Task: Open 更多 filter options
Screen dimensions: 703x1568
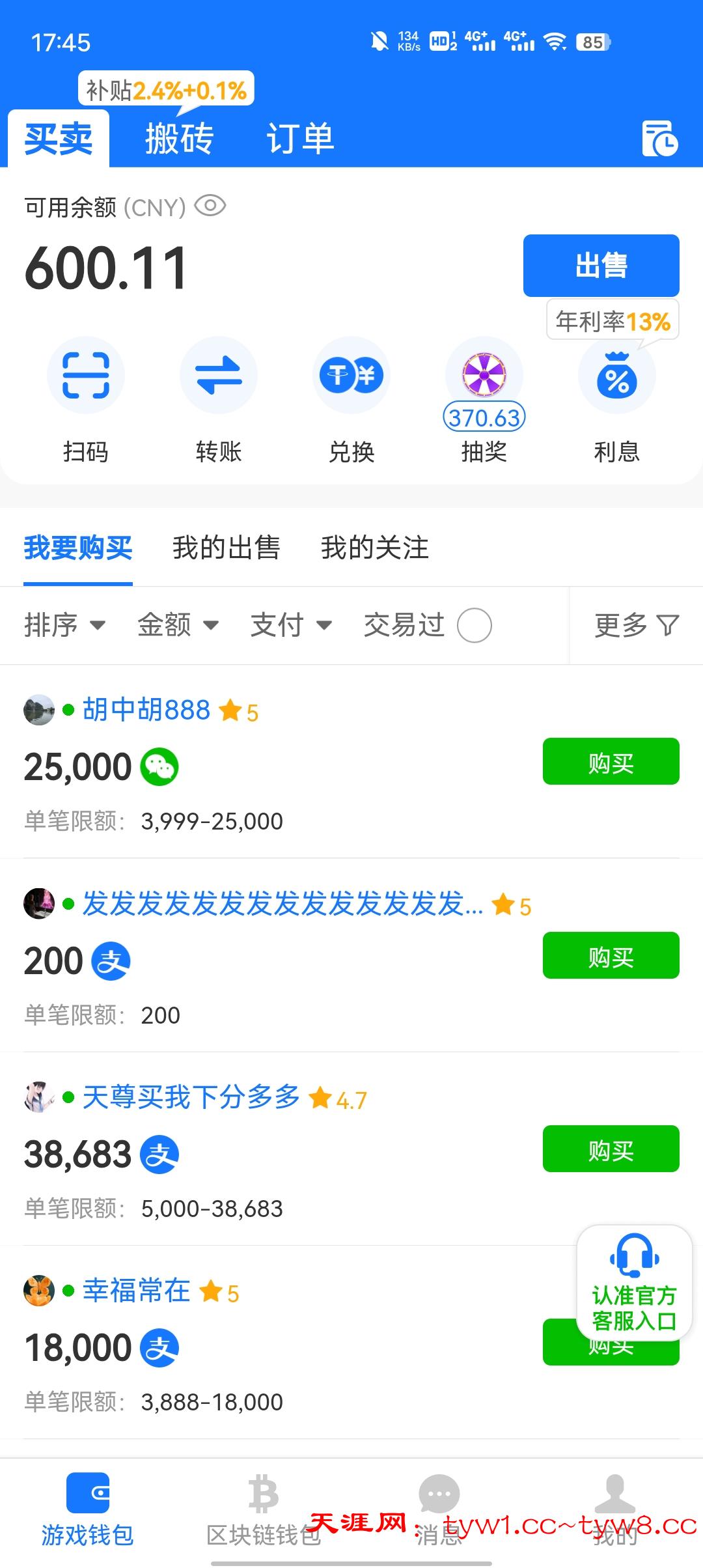Action: 636,625
